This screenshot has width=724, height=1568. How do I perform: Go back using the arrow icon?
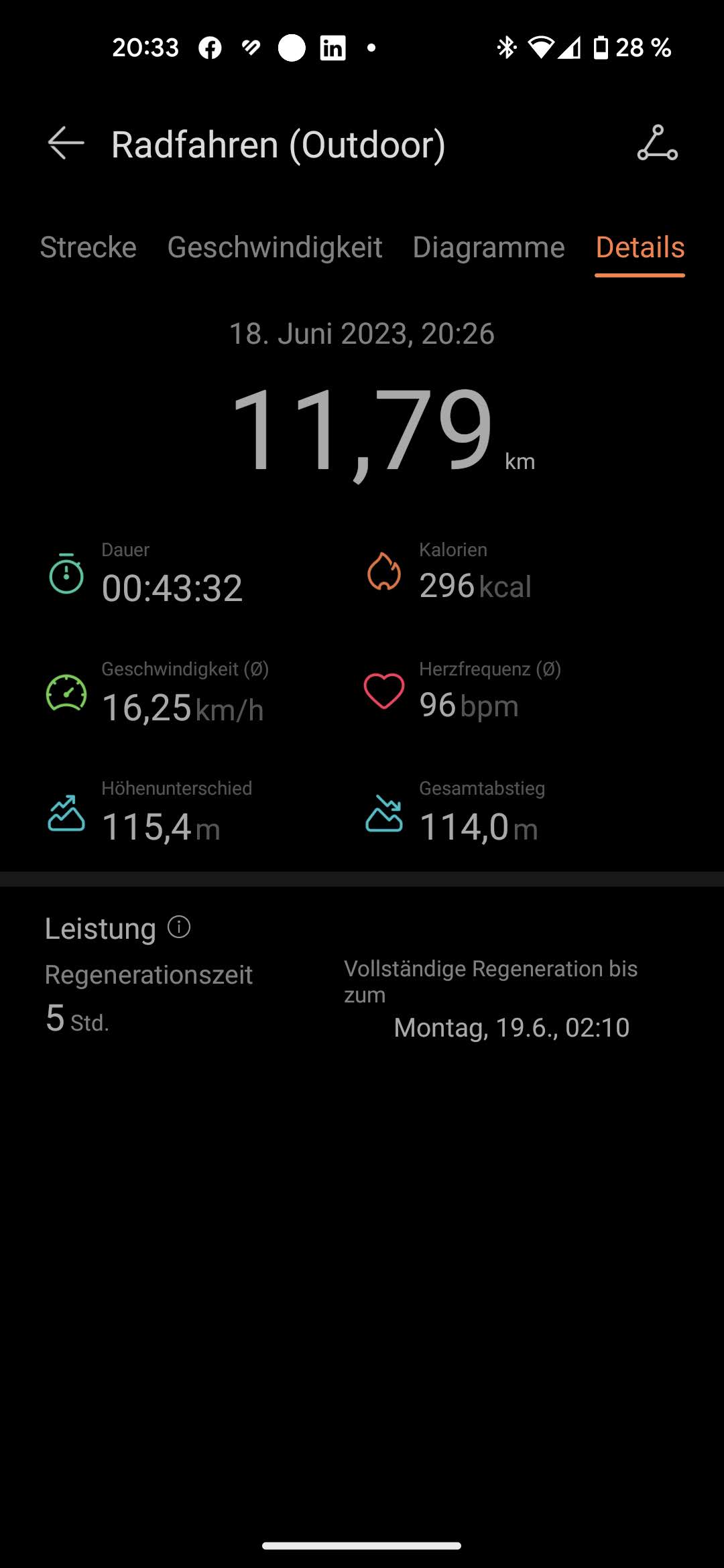coord(66,143)
